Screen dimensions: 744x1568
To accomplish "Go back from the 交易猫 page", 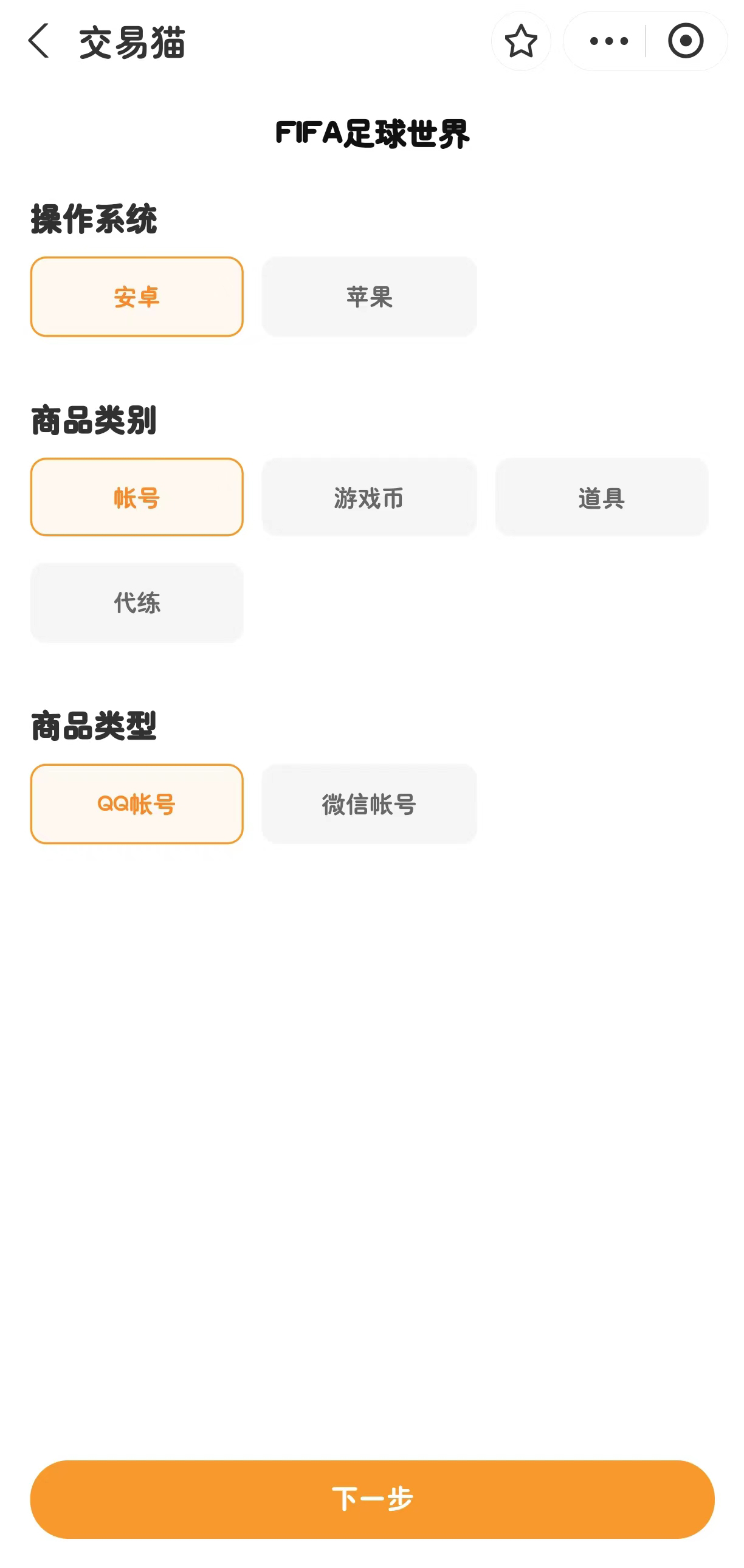I will pos(38,41).
